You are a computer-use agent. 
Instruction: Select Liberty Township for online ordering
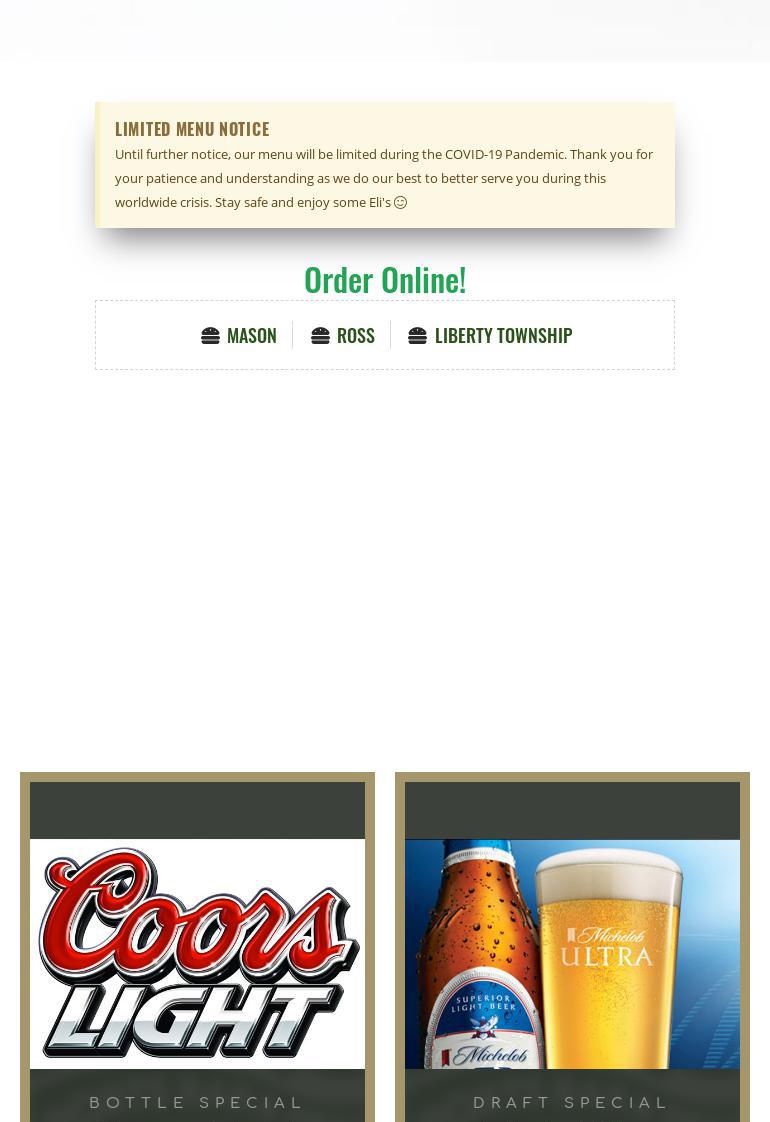coord(491,335)
